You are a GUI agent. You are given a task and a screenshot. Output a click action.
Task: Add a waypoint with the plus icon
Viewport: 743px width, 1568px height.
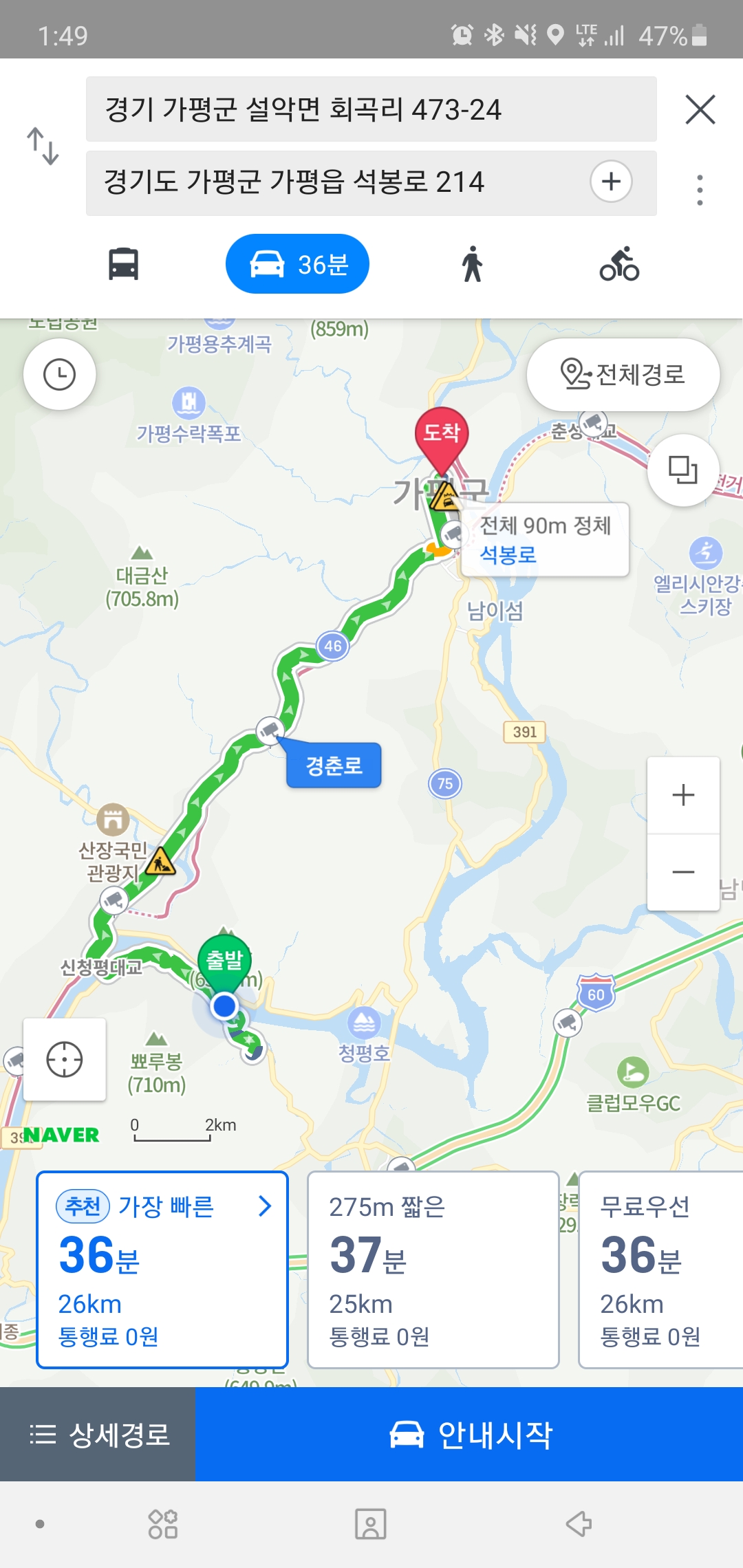[611, 182]
